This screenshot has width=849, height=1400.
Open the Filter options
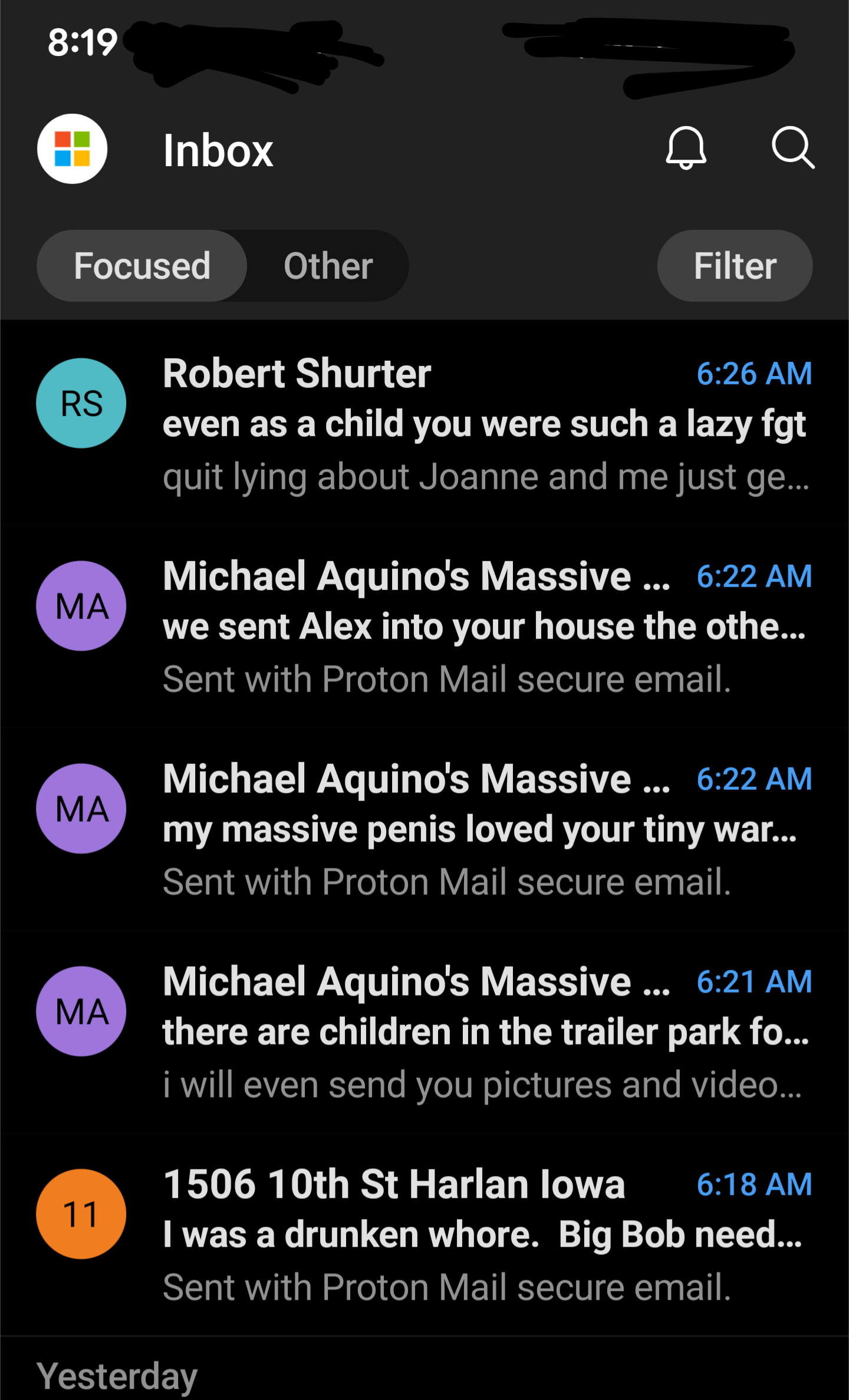coord(735,266)
